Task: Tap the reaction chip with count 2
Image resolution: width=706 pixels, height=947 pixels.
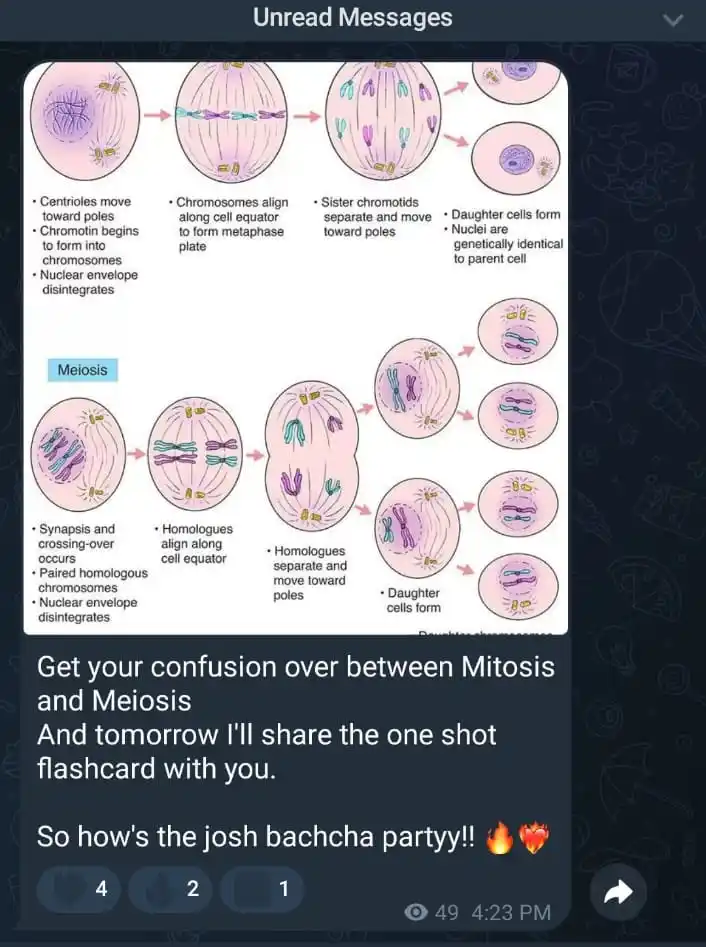Action: tap(170, 889)
